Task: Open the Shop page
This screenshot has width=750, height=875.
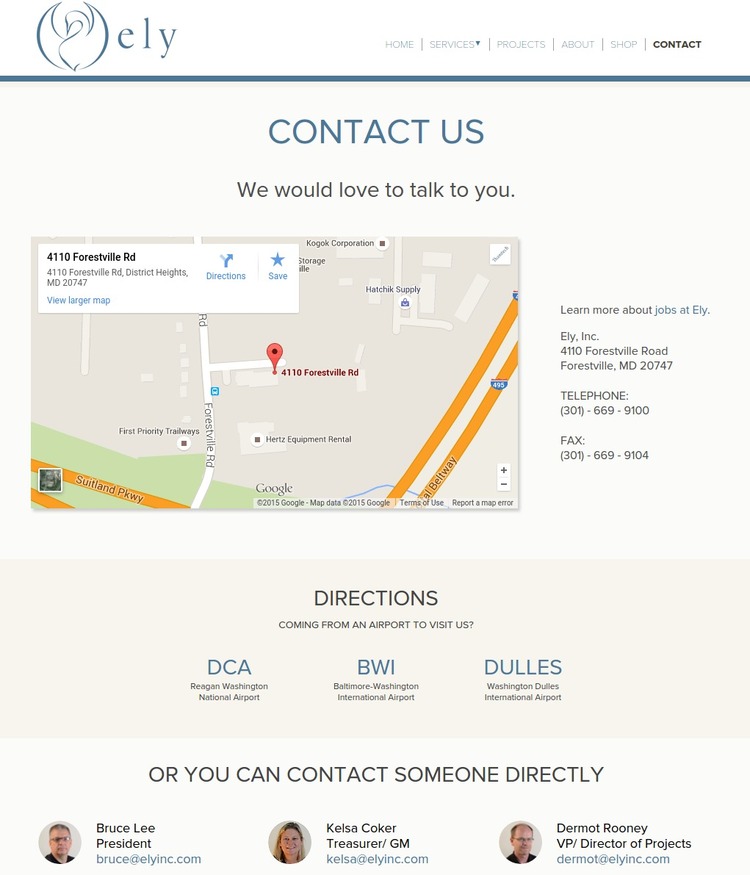Action: point(623,45)
